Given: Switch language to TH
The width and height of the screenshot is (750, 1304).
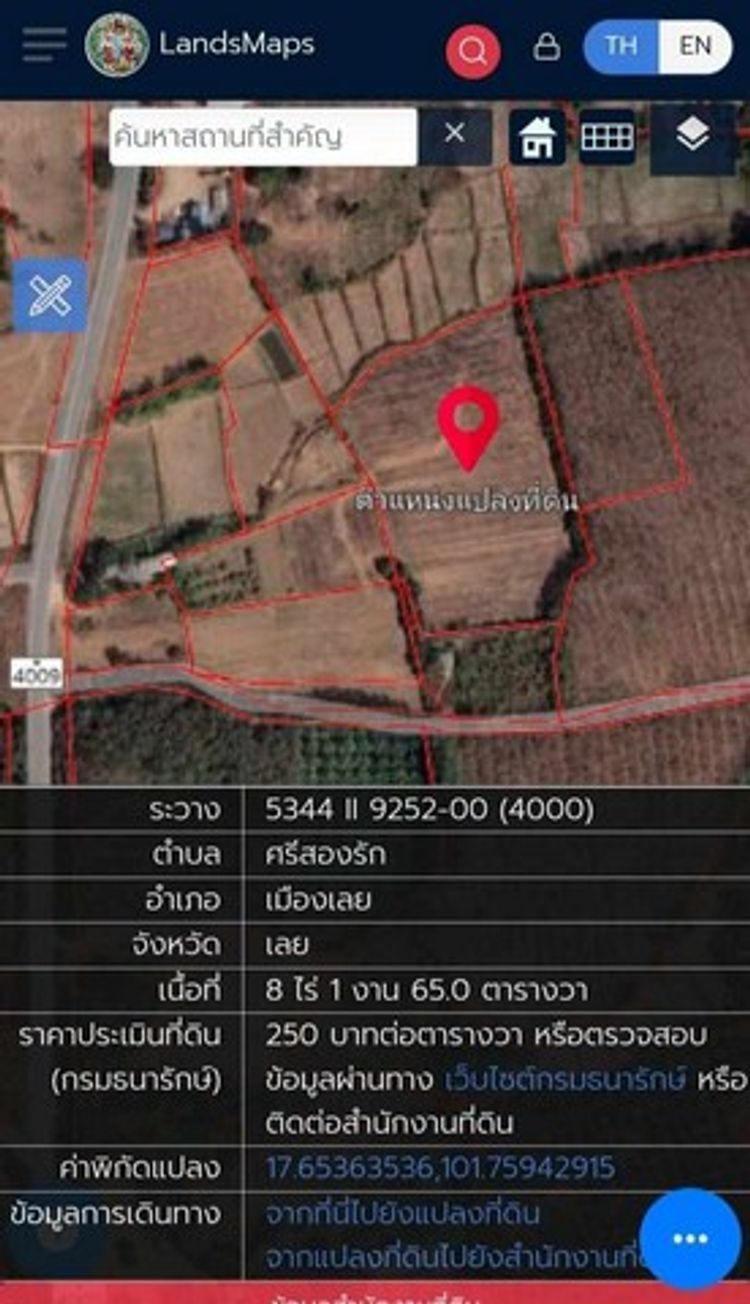Looking at the screenshot, I should tap(621, 46).
